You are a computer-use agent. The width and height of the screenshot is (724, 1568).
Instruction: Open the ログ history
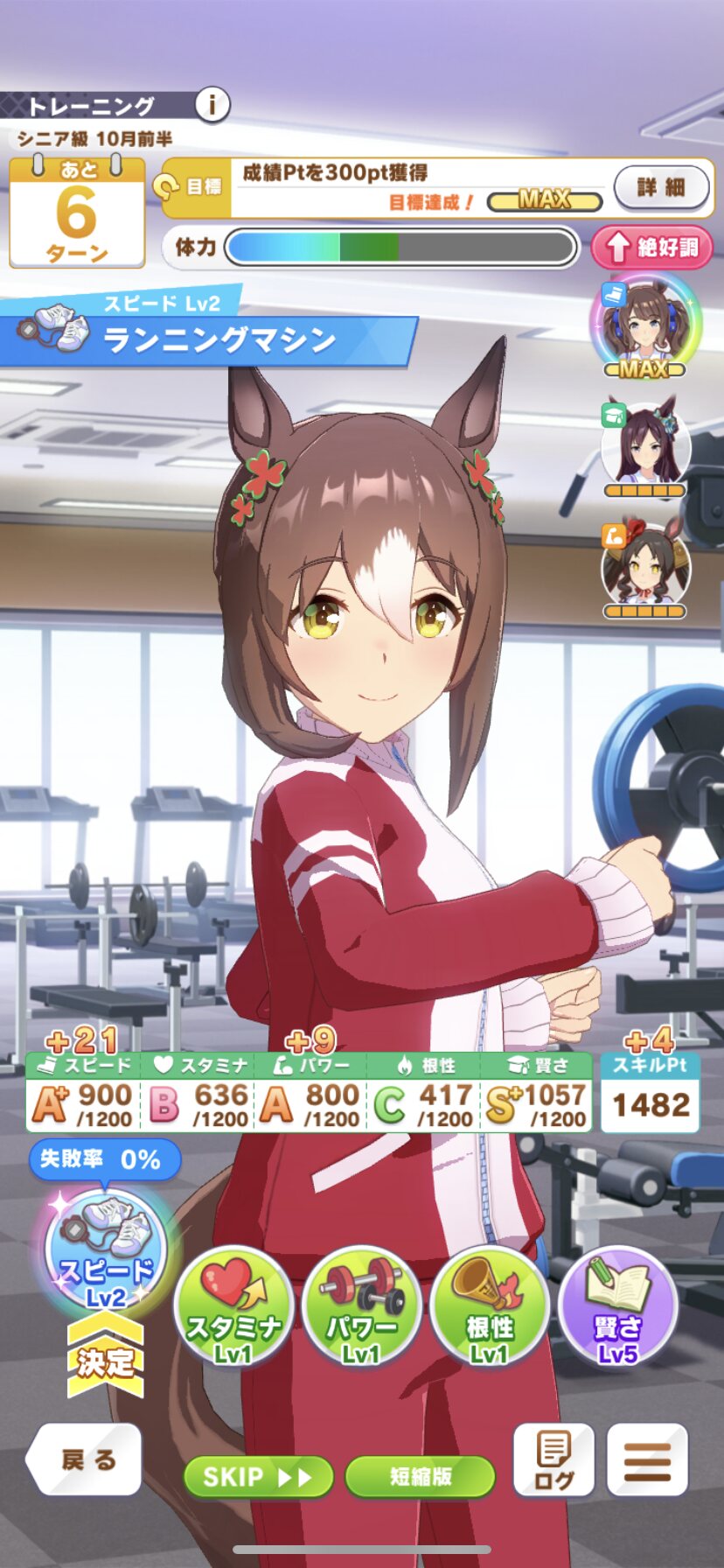pos(553,1459)
